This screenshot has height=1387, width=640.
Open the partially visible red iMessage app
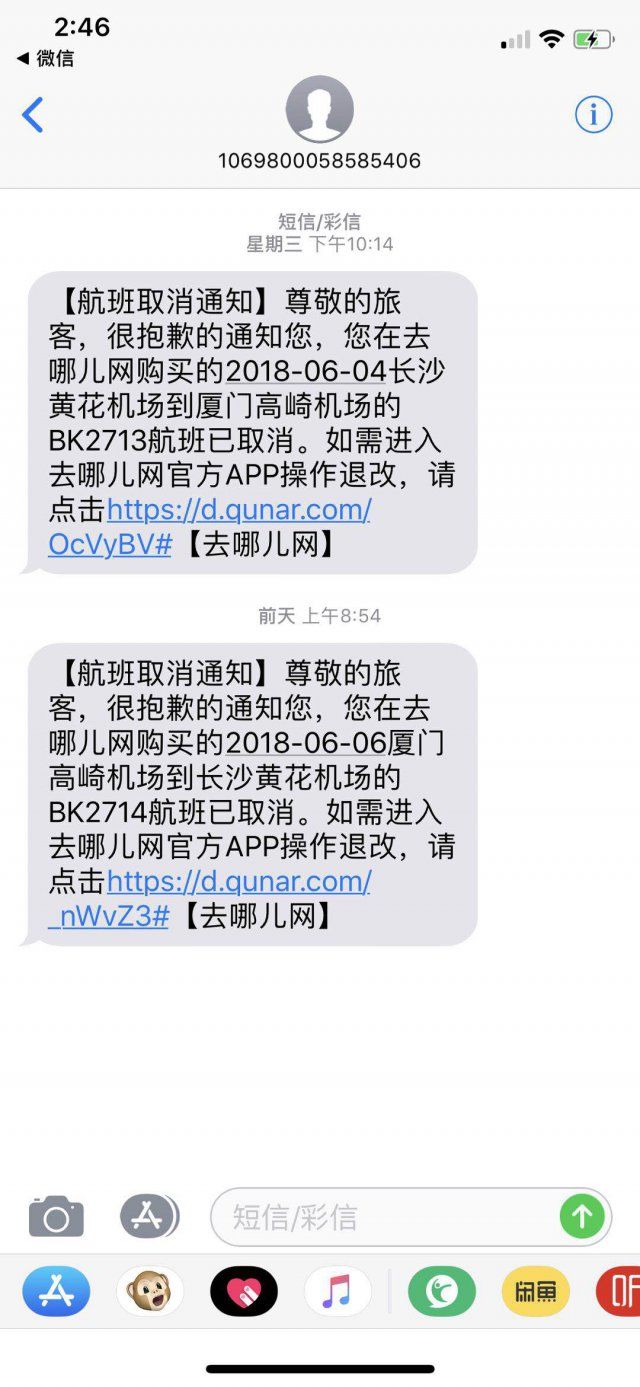point(620,1291)
